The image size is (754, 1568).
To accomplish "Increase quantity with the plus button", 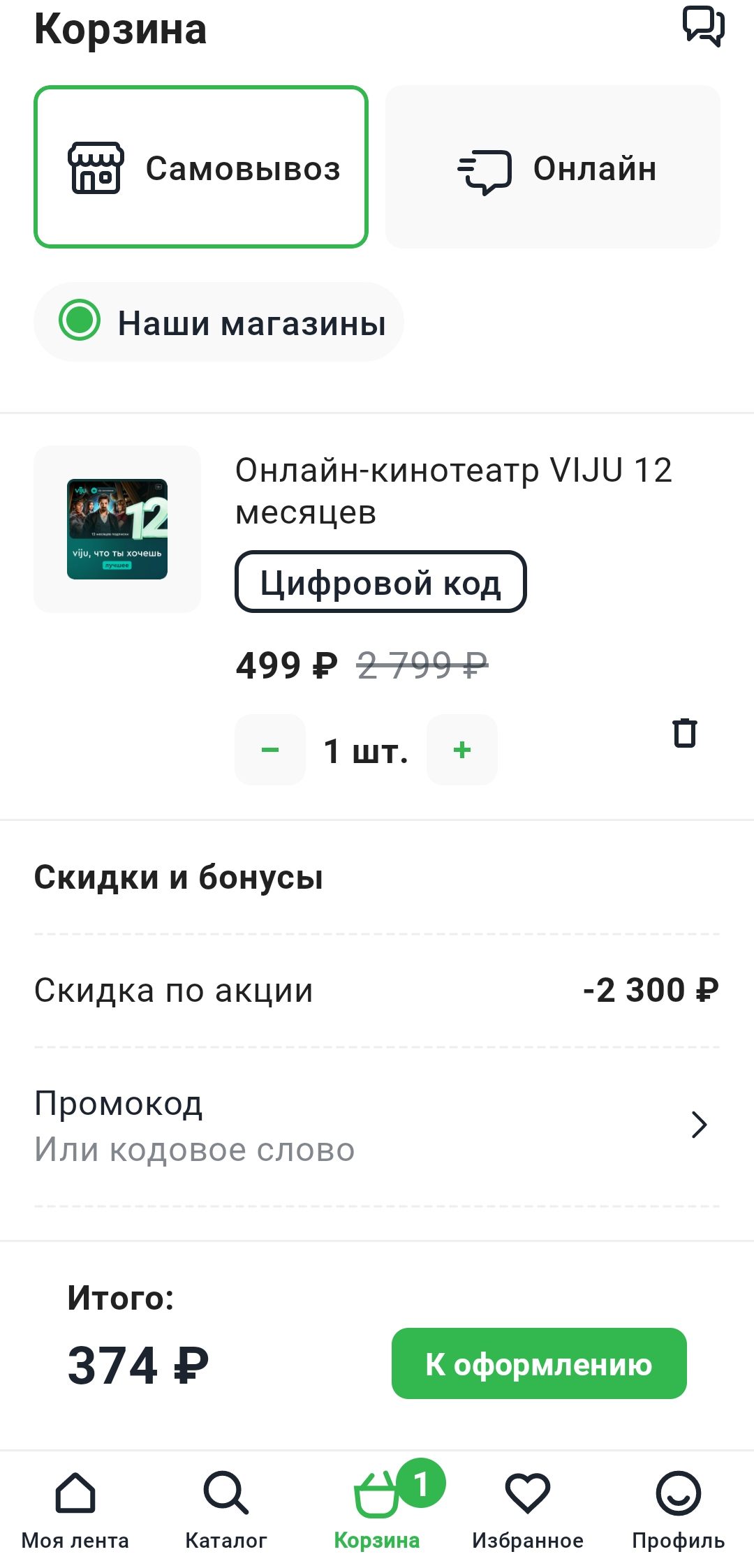I will tap(461, 750).
